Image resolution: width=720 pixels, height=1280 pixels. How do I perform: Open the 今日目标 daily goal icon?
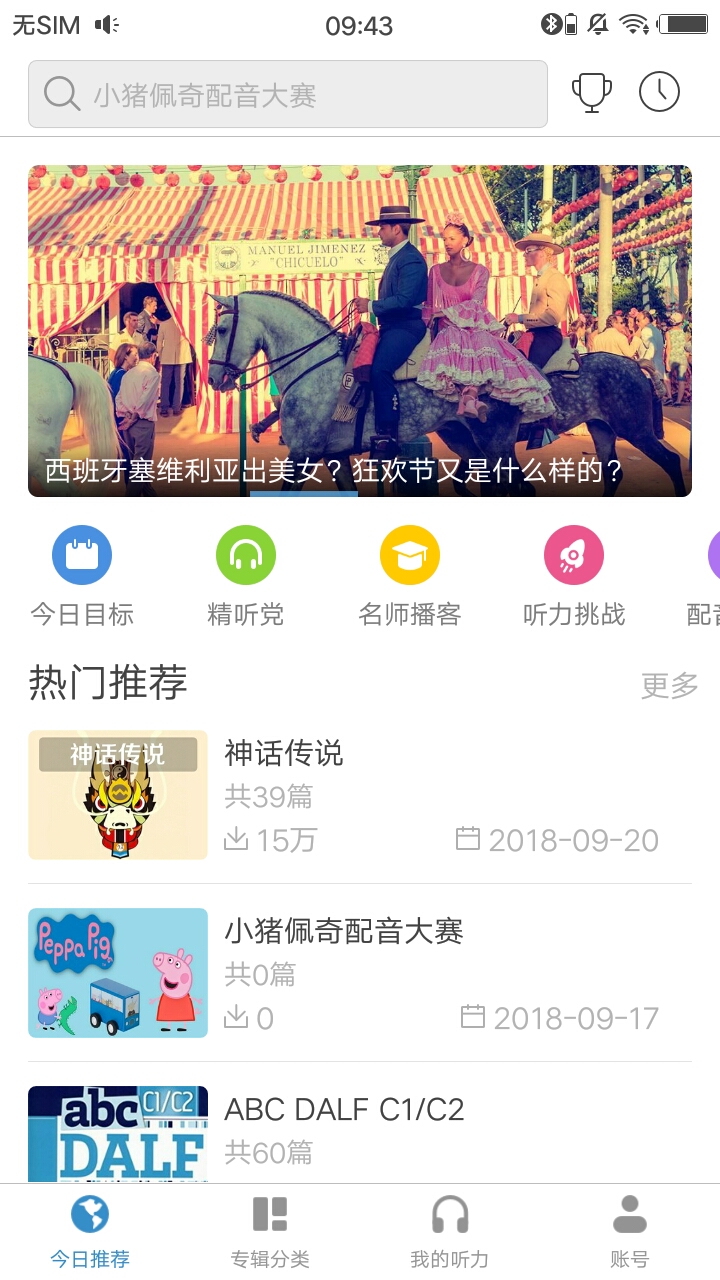pos(81,554)
